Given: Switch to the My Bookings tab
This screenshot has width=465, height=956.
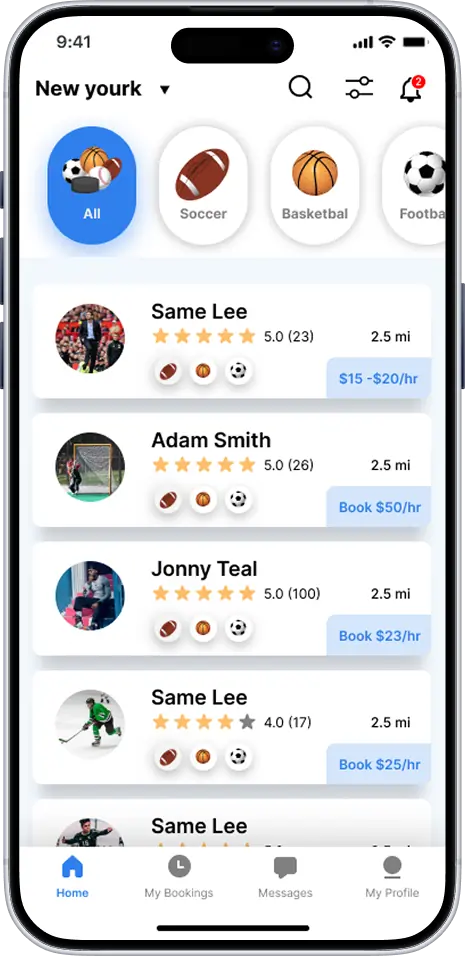Looking at the screenshot, I should [x=179, y=877].
